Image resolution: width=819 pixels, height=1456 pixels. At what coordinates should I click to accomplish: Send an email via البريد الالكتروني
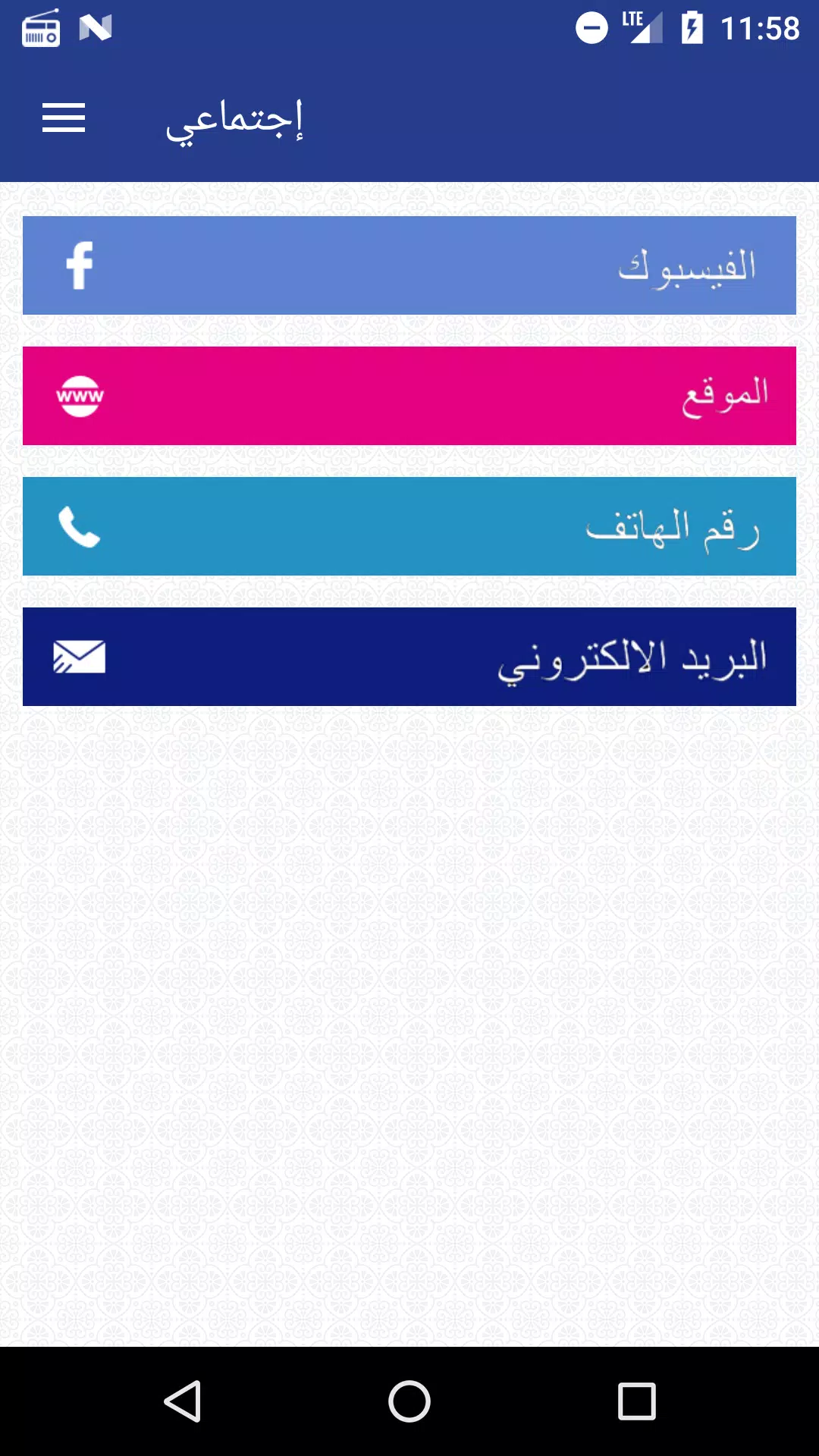409,657
